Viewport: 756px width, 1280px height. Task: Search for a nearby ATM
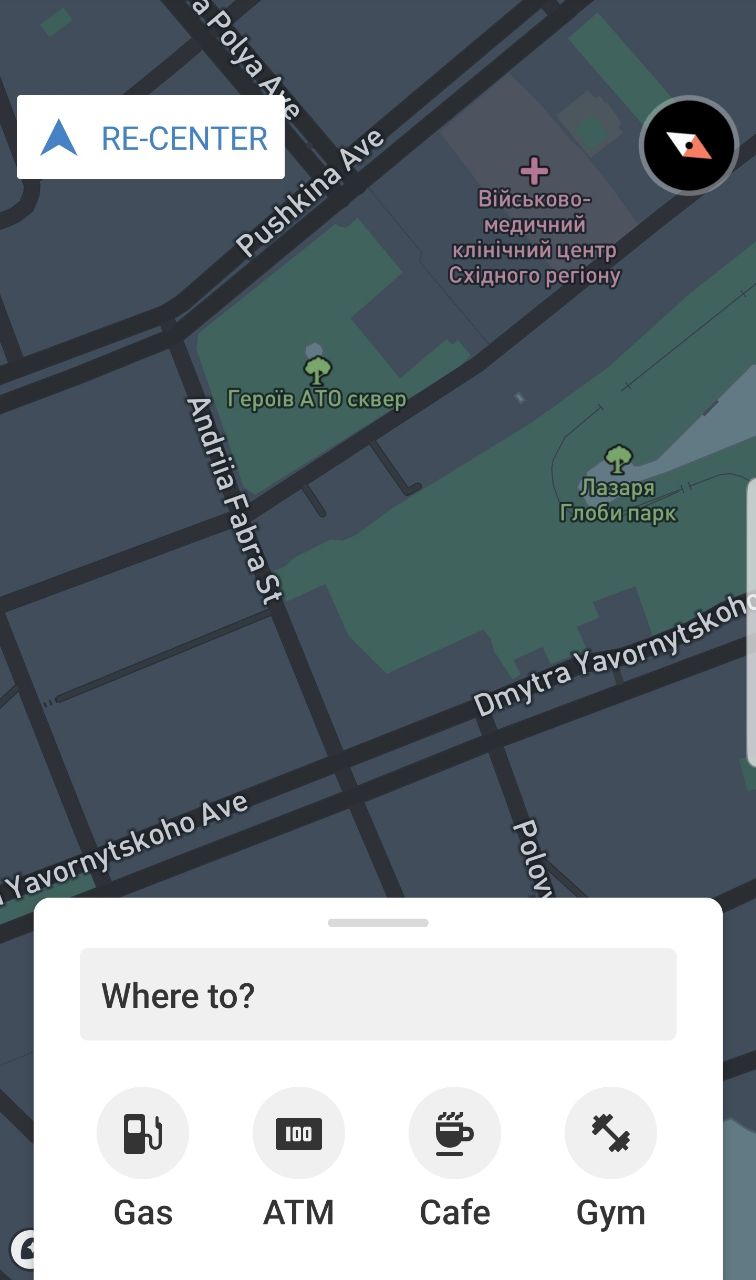tap(299, 1134)
